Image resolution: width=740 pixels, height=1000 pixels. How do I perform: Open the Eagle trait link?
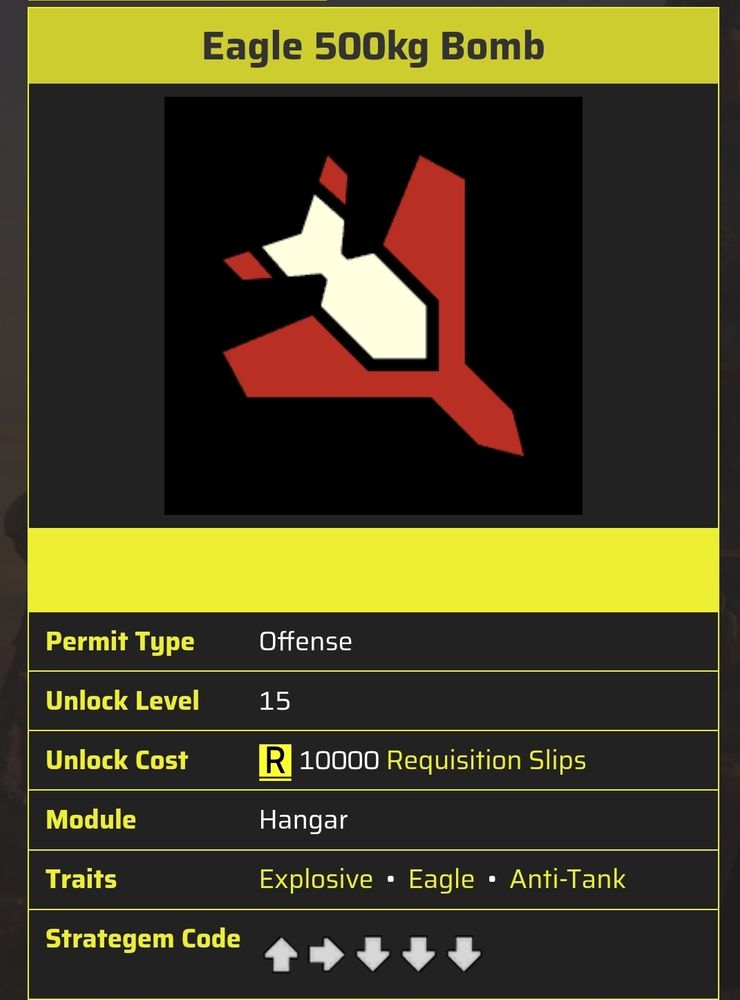pyautogui.click(x=441, y=879)
